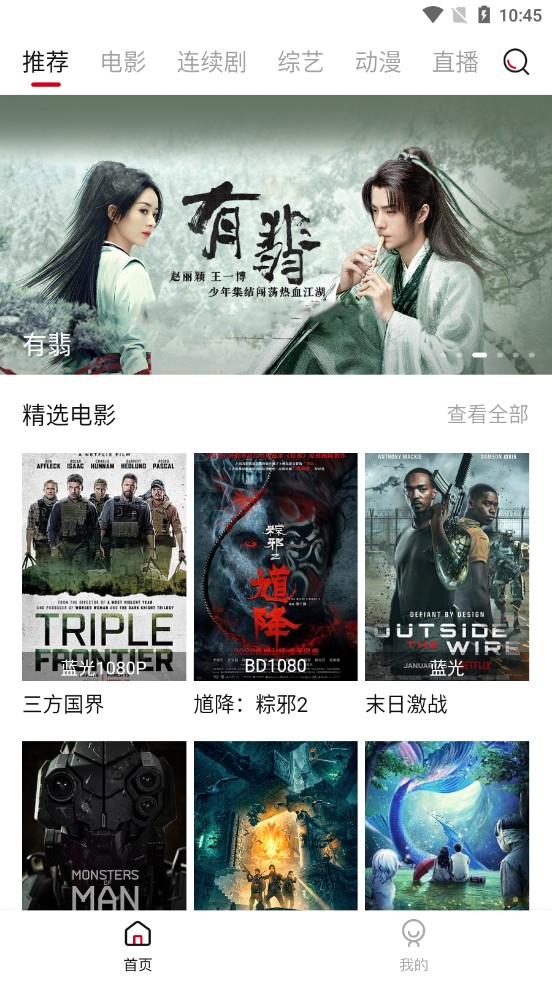
Task: Tap the 首页 bottom navigation item
Action: pyautogui.click(x=138, y=945)
